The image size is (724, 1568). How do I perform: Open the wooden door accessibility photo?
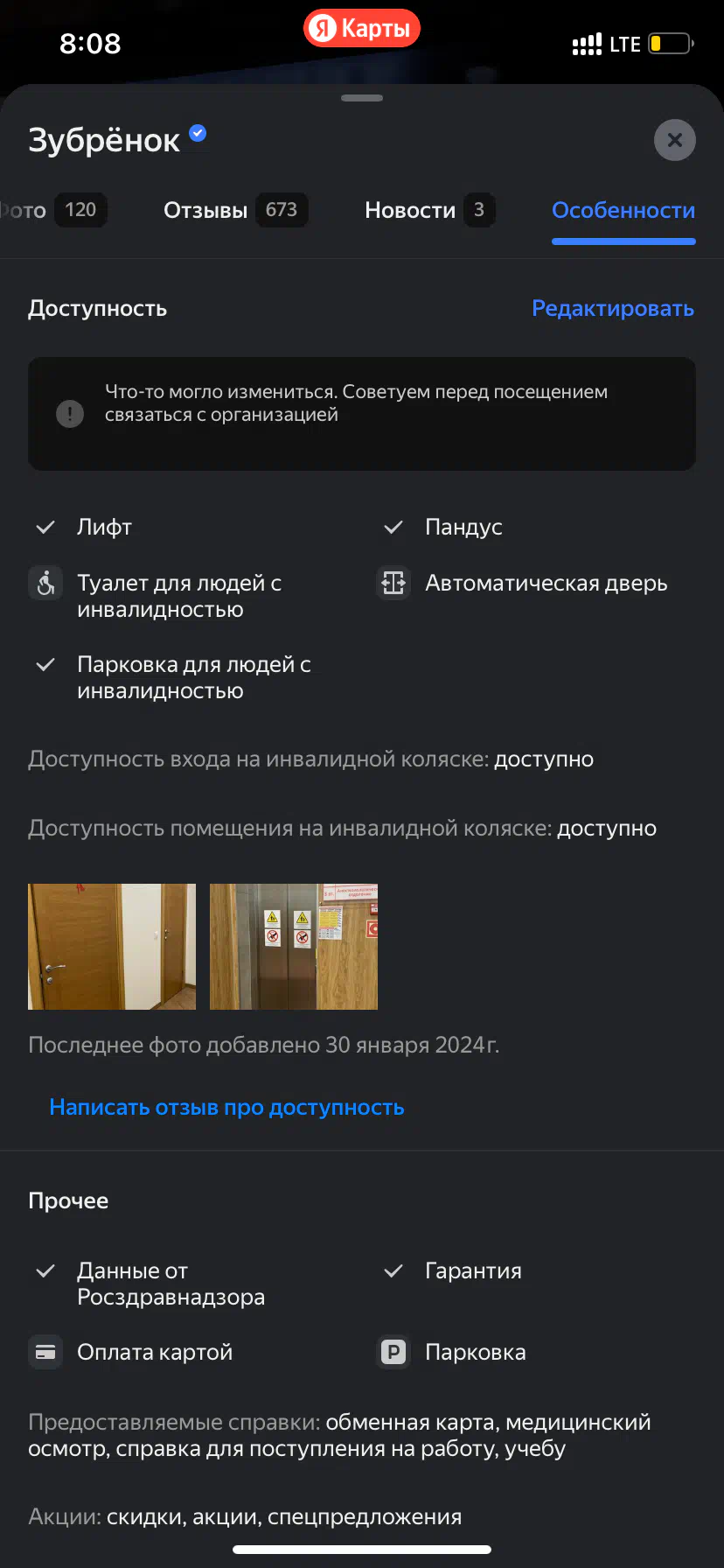(112, 947)
